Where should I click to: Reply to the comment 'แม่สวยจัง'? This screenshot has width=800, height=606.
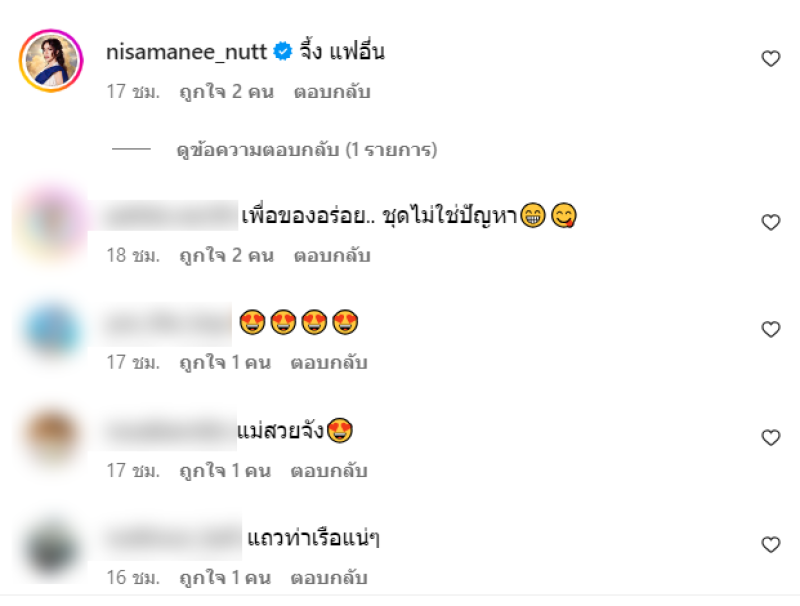pyautogui.click(x=329, y=470)
